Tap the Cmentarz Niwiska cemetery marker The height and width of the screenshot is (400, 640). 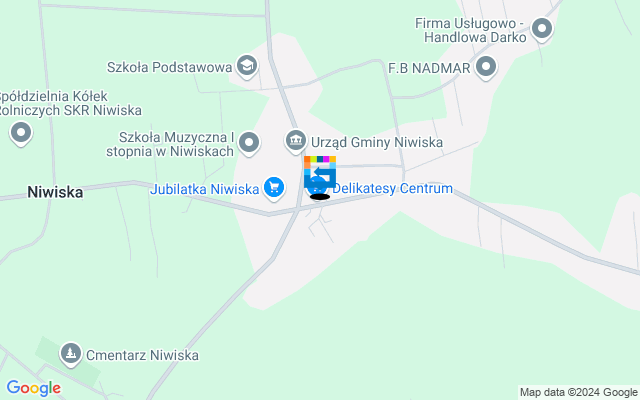coord(70,353)
